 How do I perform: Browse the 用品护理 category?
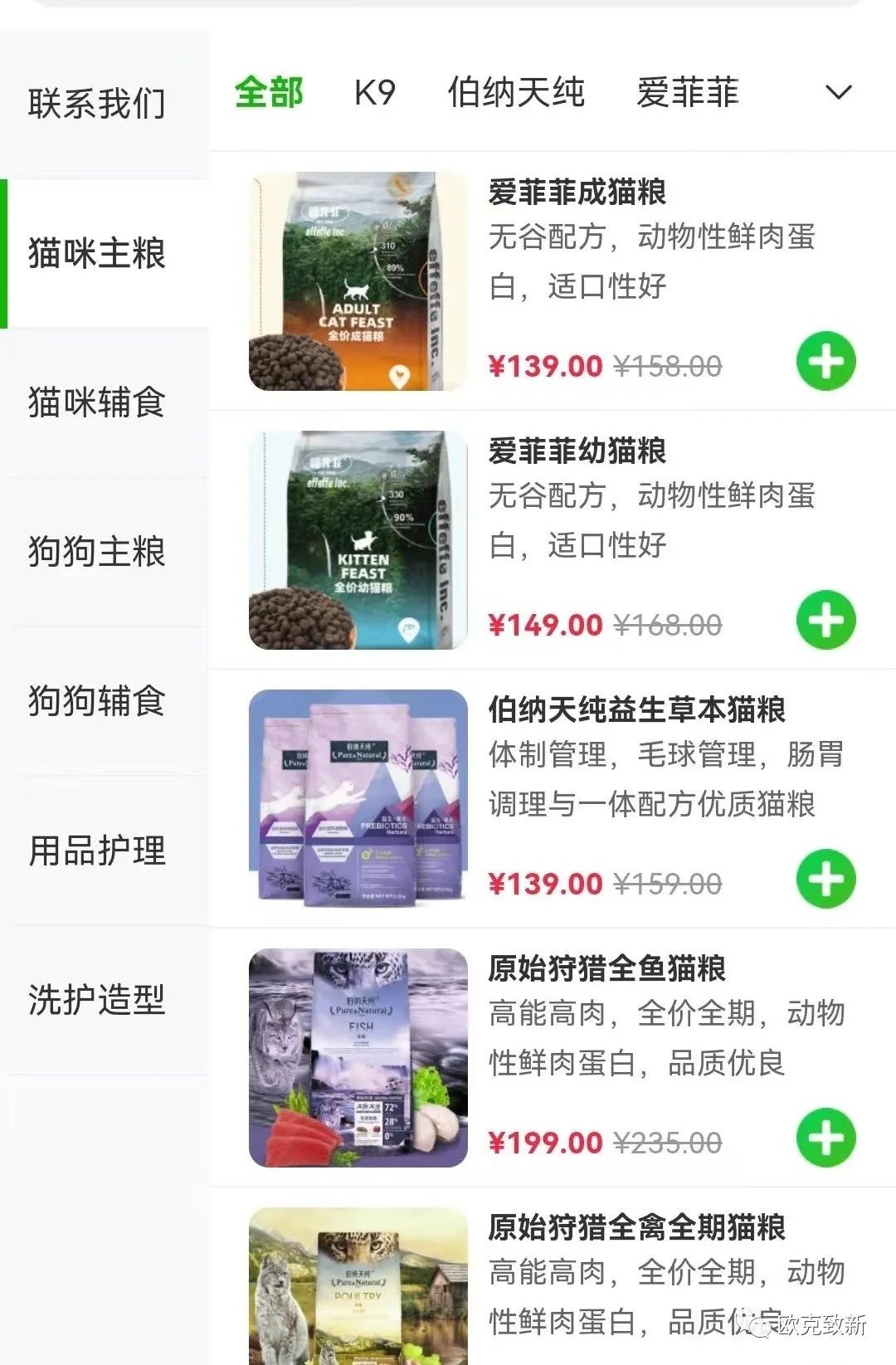pos(97,851)
